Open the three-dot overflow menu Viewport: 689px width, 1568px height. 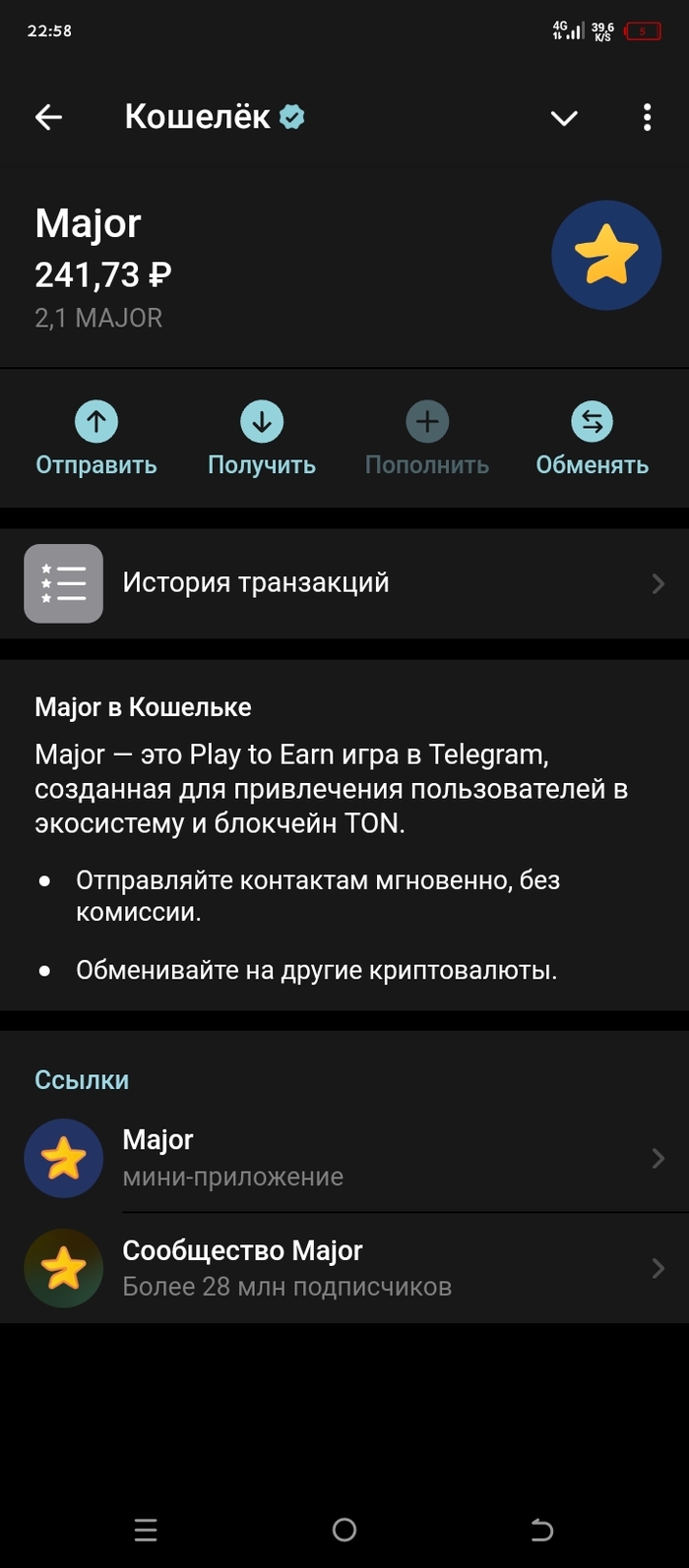[x=647, y=117]
